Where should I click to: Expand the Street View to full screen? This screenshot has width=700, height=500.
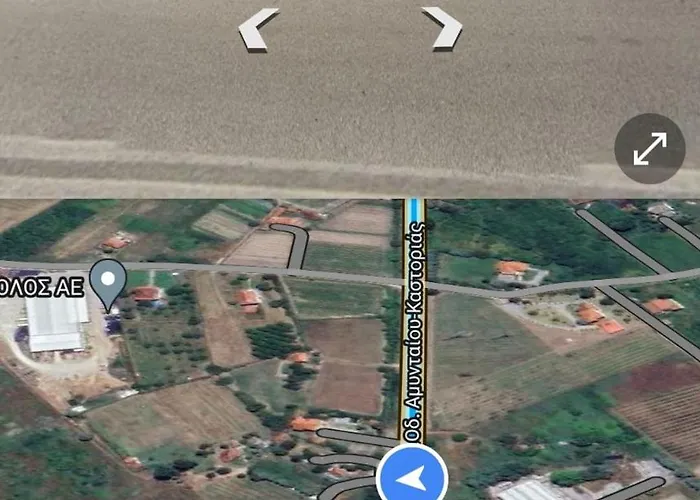[649, 149]
